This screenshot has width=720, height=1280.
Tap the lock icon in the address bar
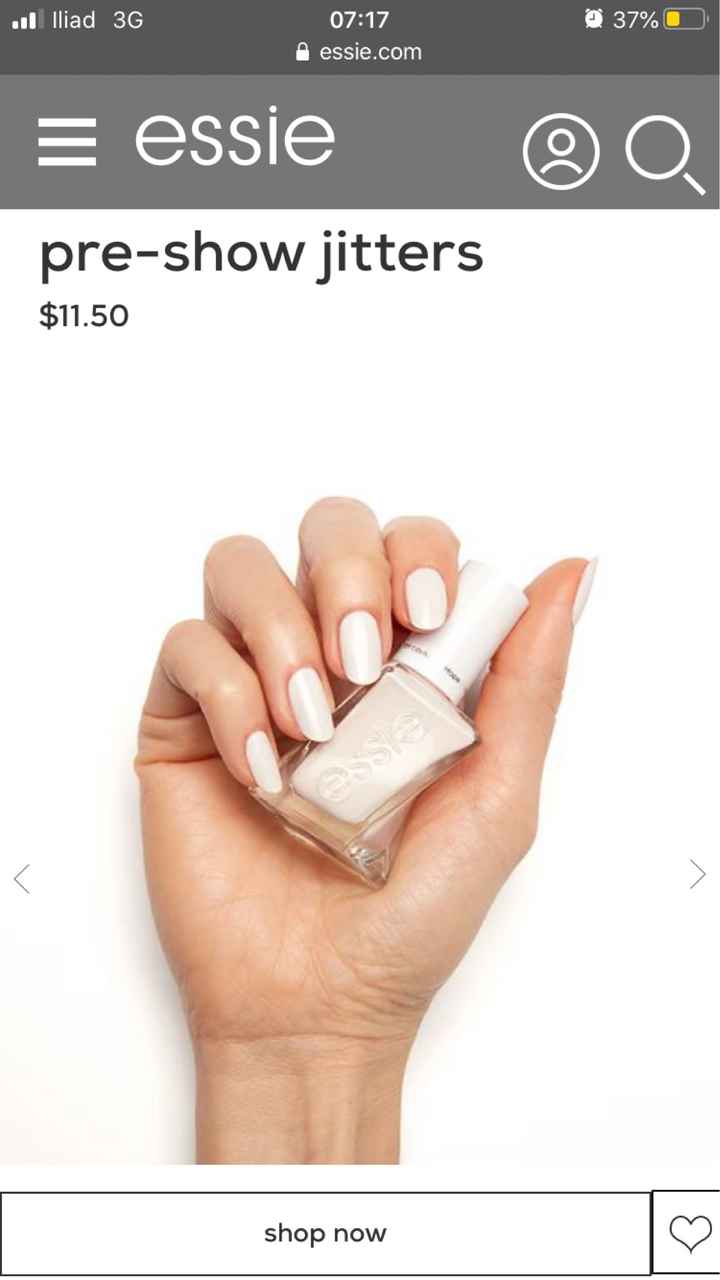(x=301, y=52)
